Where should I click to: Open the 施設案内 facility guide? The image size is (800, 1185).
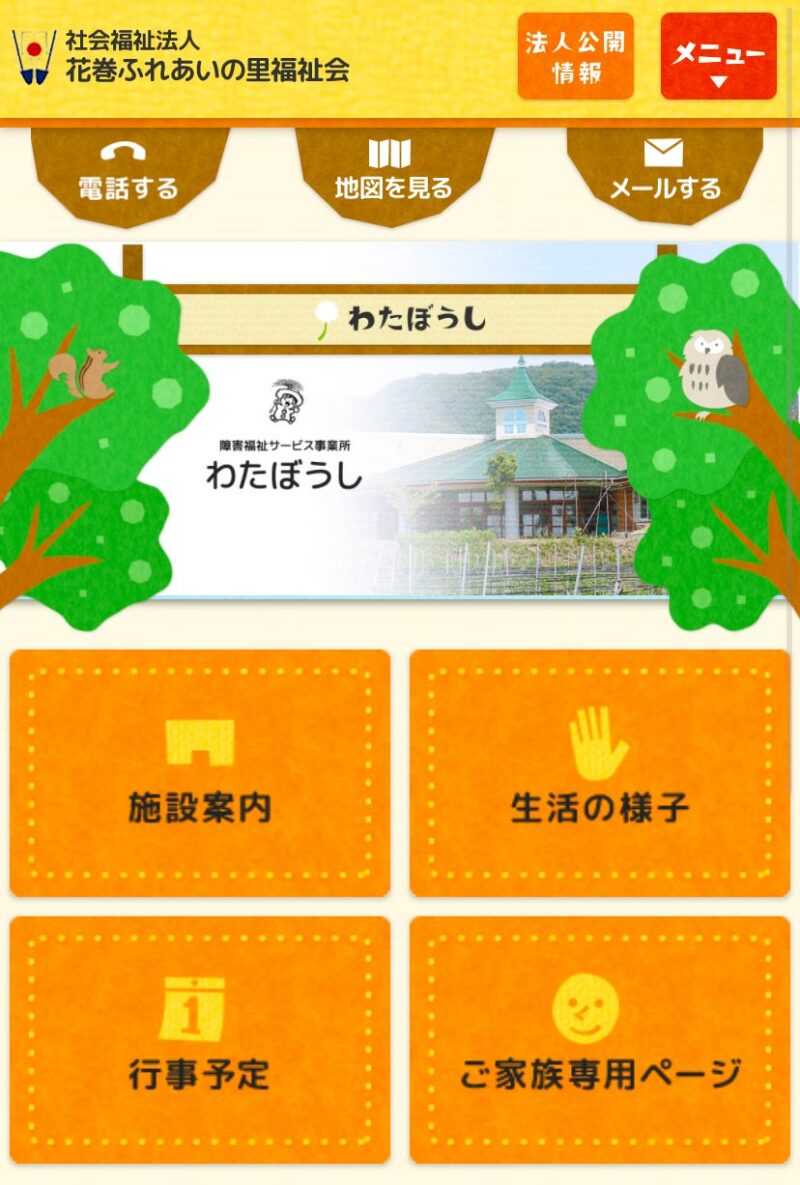[x=200, y=773]
